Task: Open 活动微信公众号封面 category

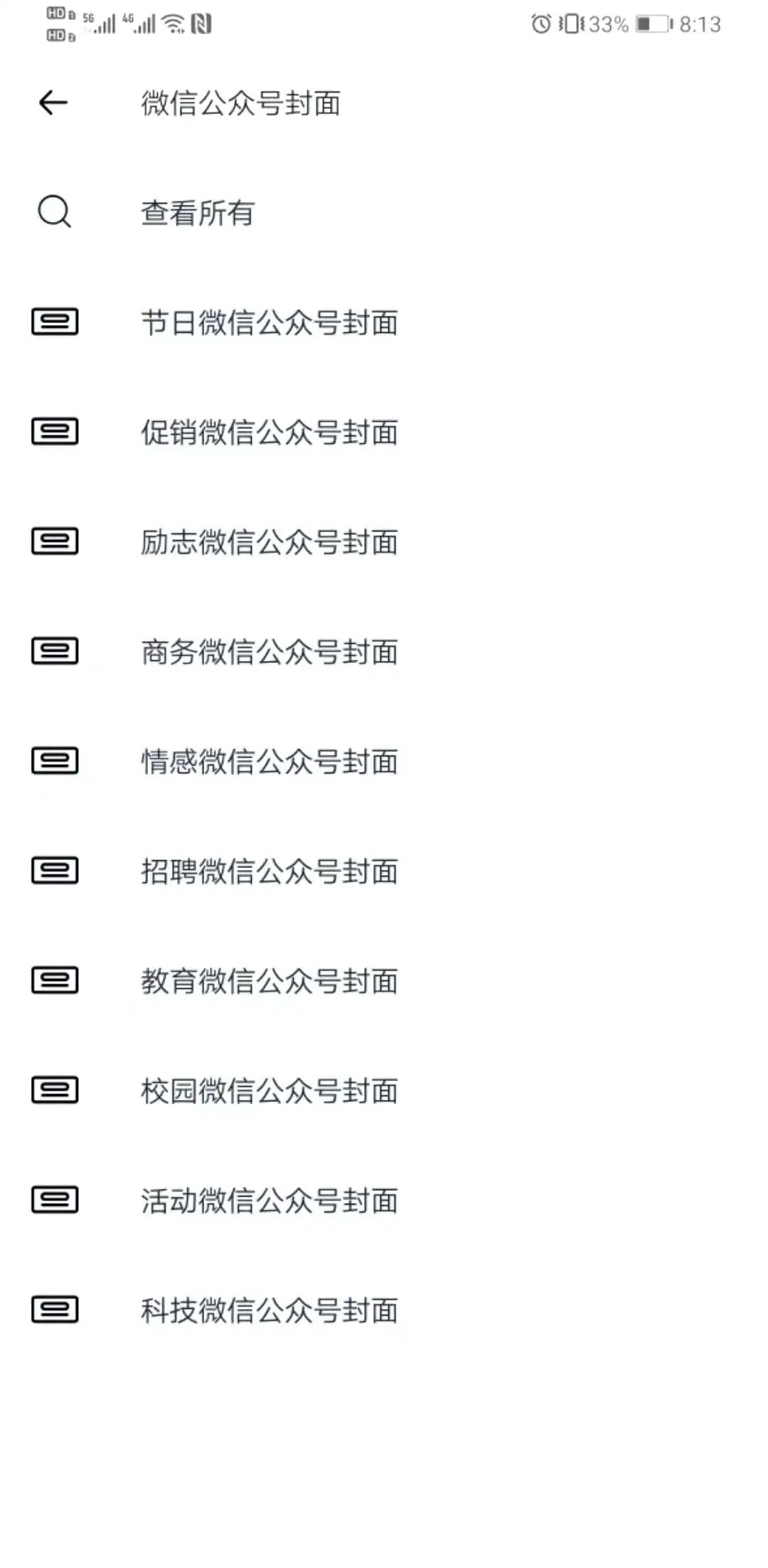Action: point(384,1200)
